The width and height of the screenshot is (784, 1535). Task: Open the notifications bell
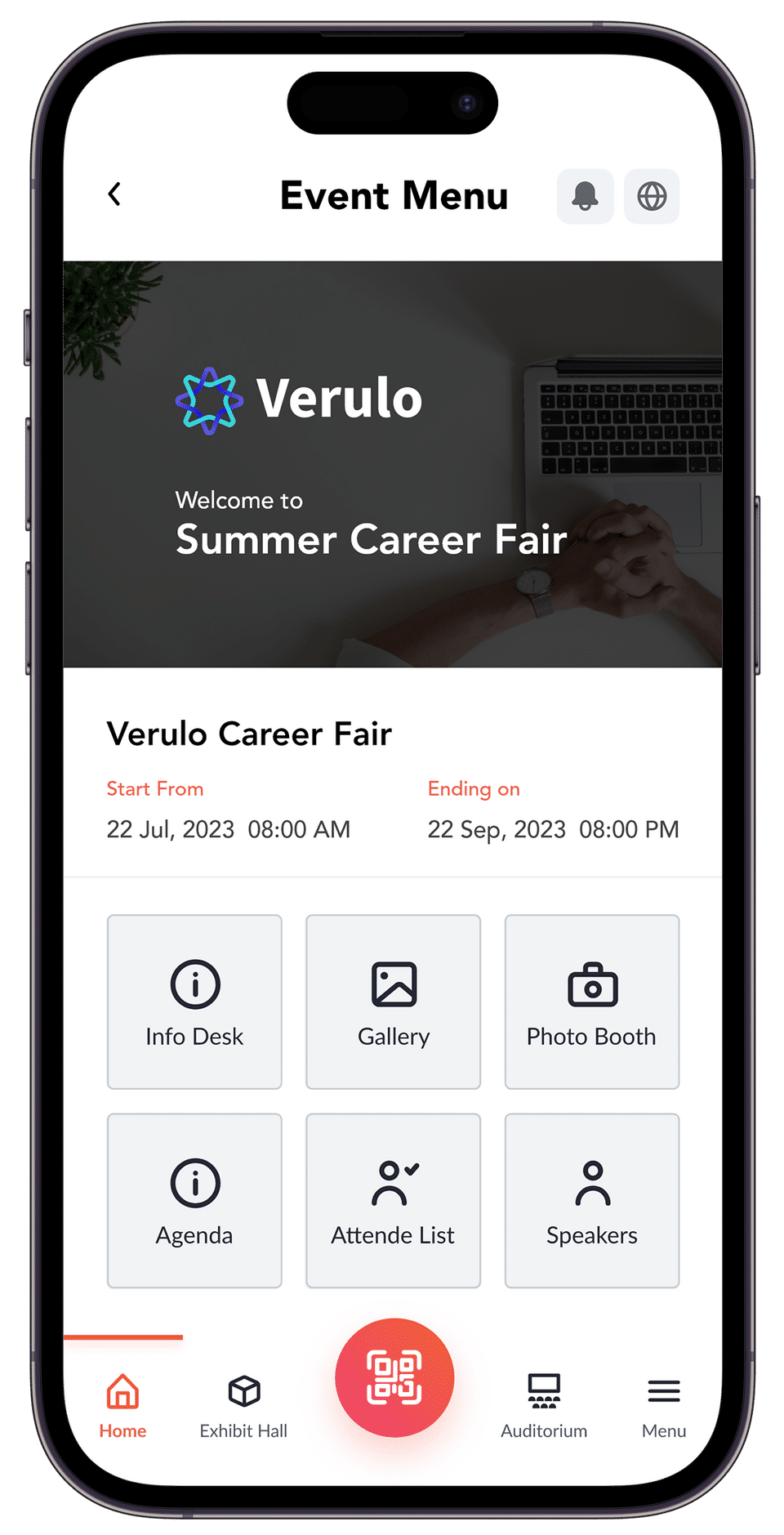[585, 196]
